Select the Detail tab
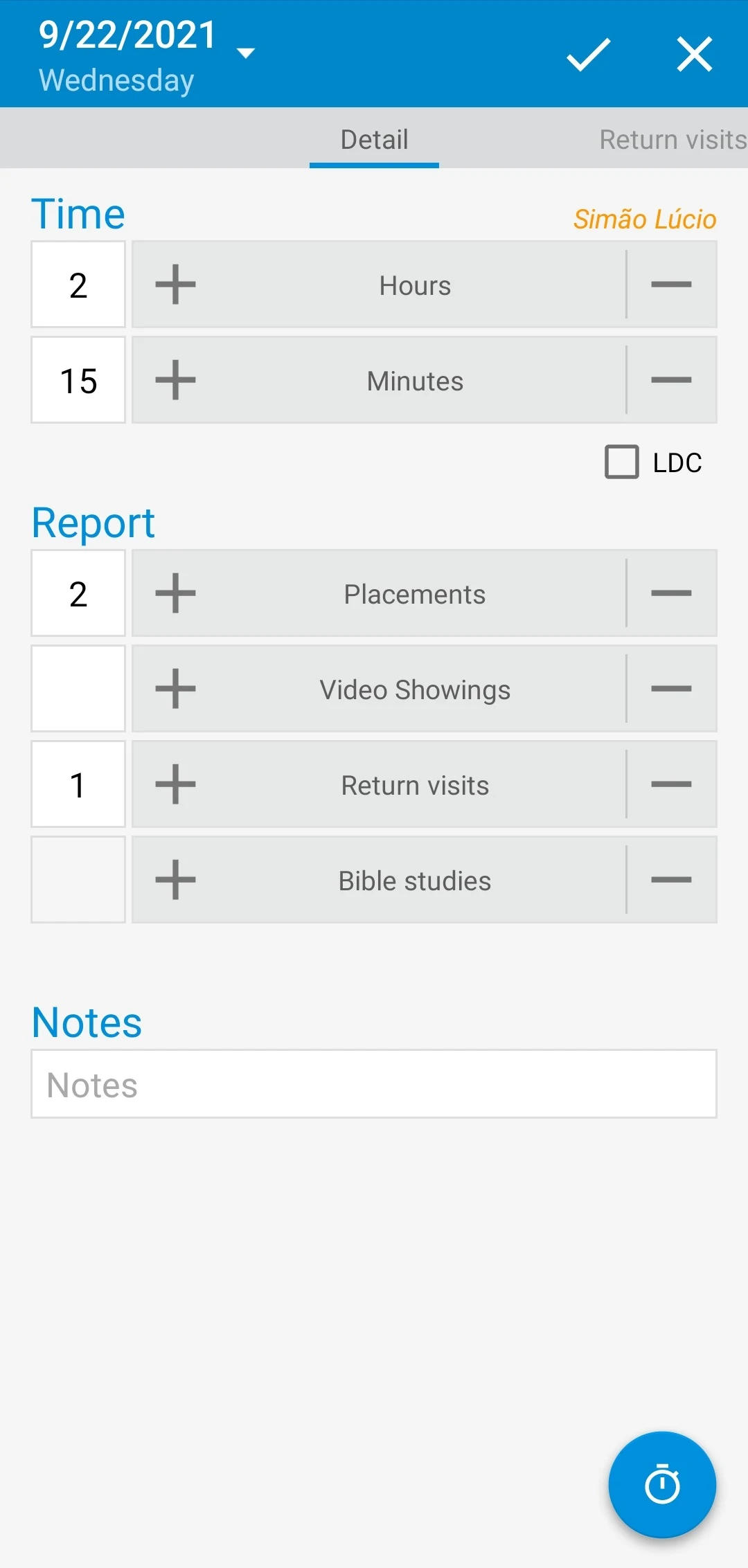Image resolution: width=748 pixels, height=1568 pixels. coord(374,139)
